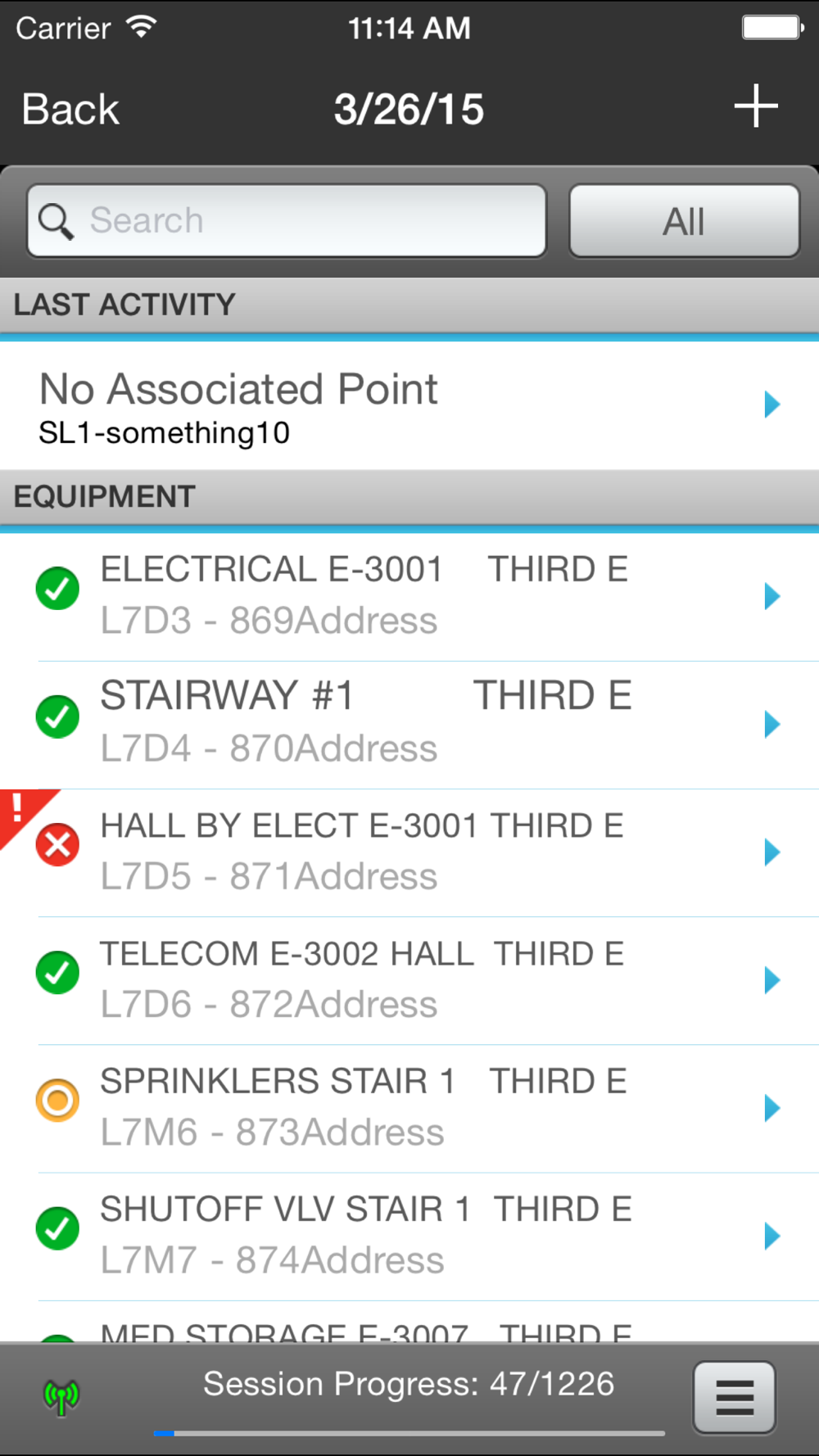Open No Associated Point SL1-something10 activity

[409, 405]
